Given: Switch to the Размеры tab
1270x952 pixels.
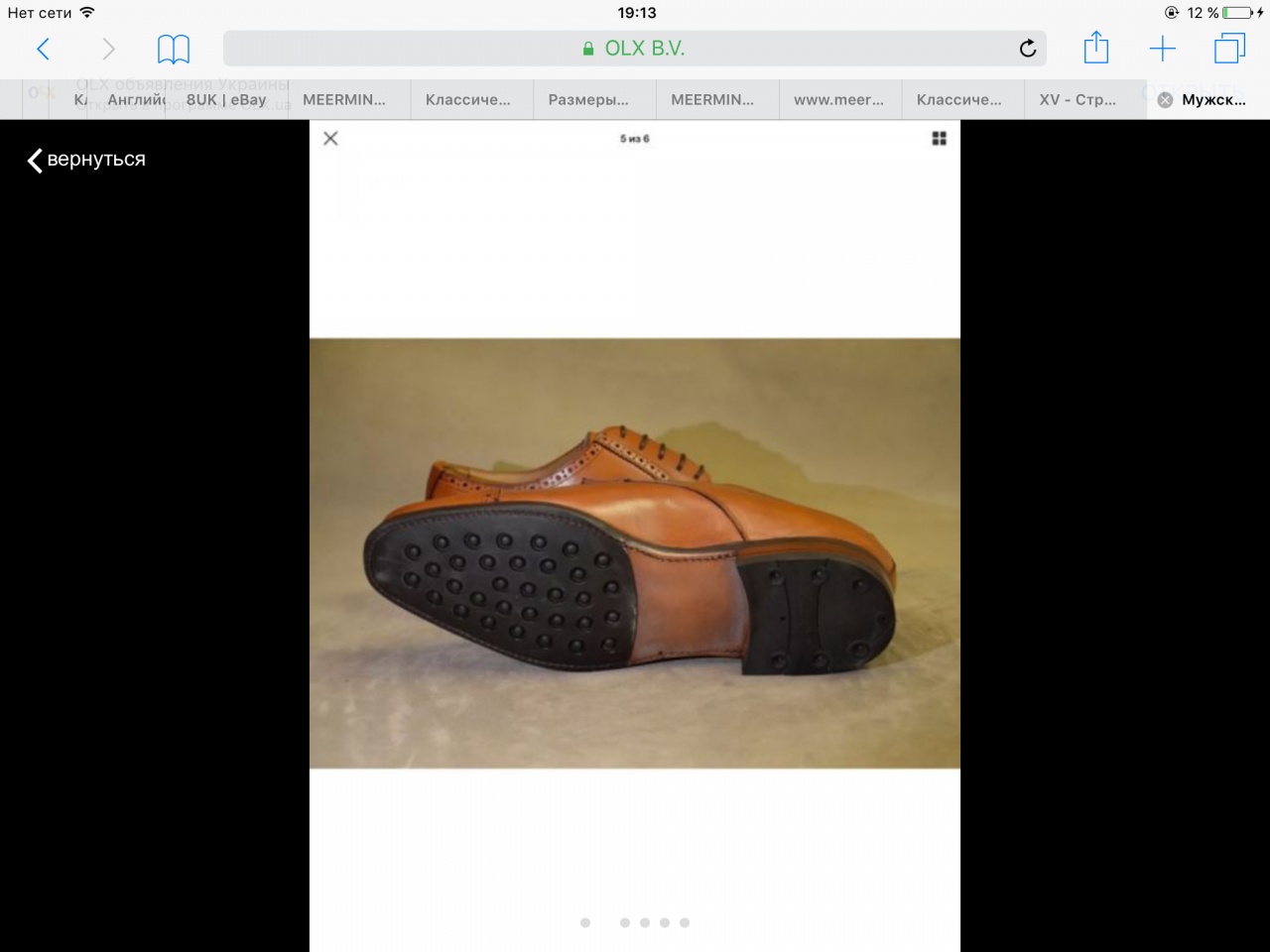Looking at the screenshot, I should click(x=588, y=100).
